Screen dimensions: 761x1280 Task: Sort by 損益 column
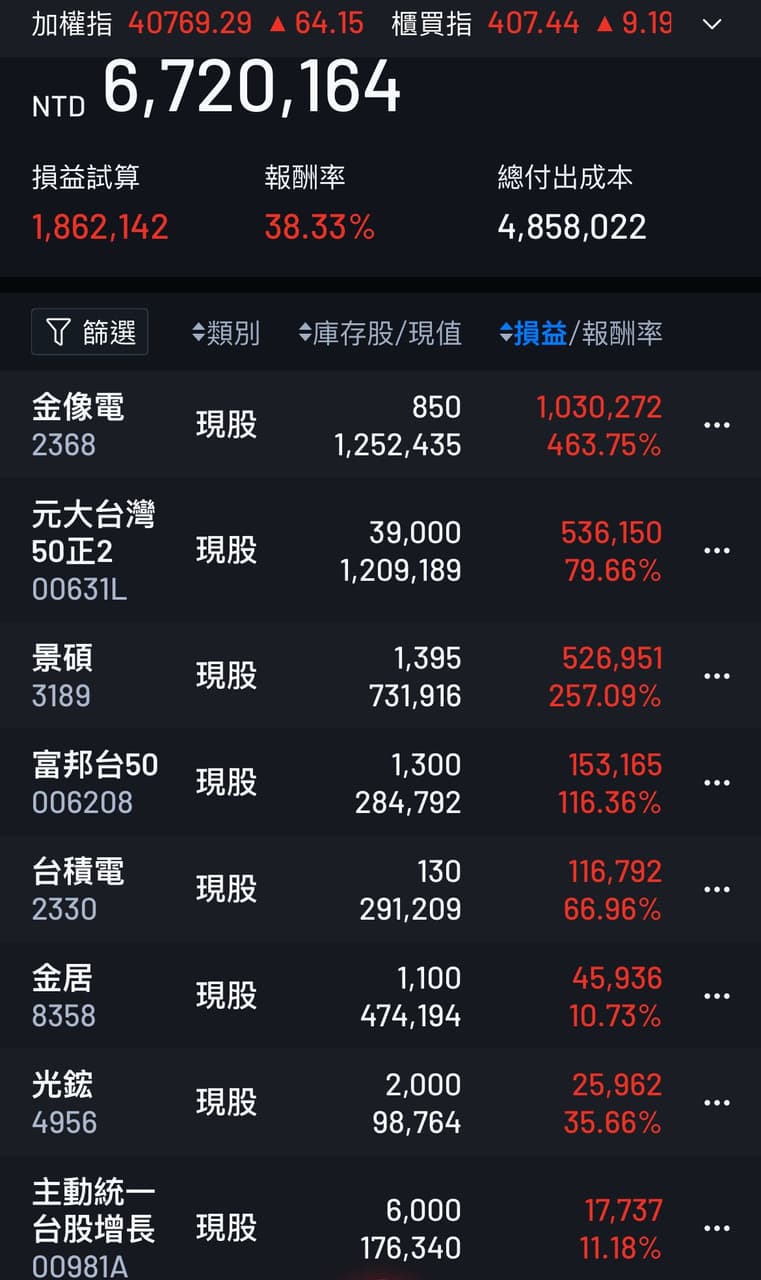[533, 333]
